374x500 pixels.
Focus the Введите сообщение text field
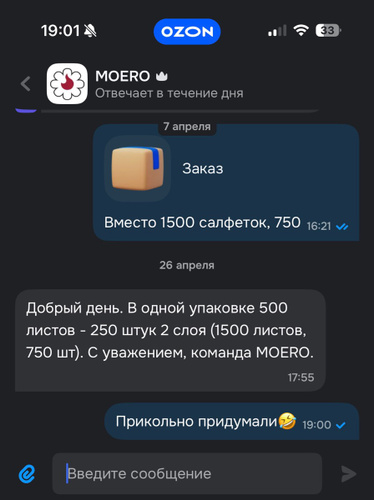[187, 474]
